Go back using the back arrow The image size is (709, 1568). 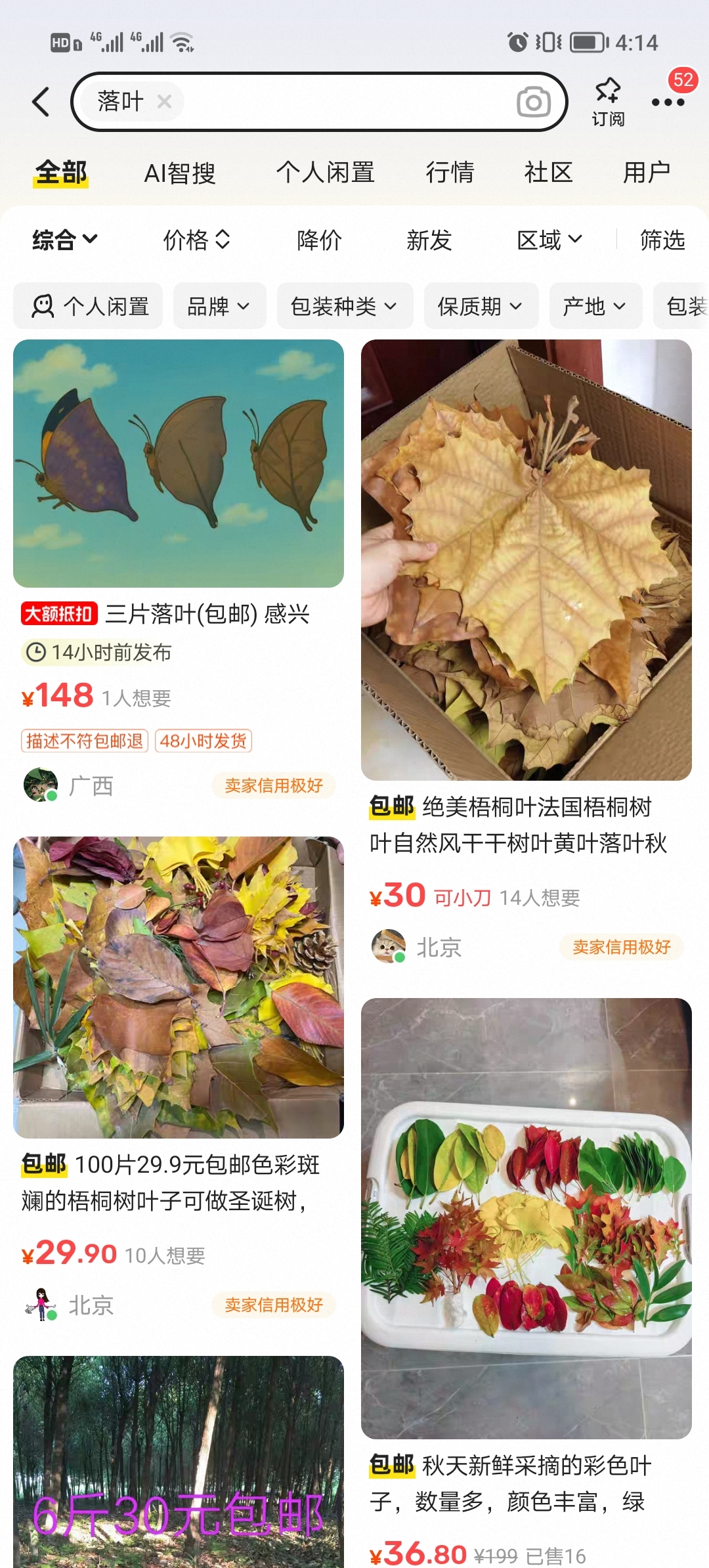41,102
